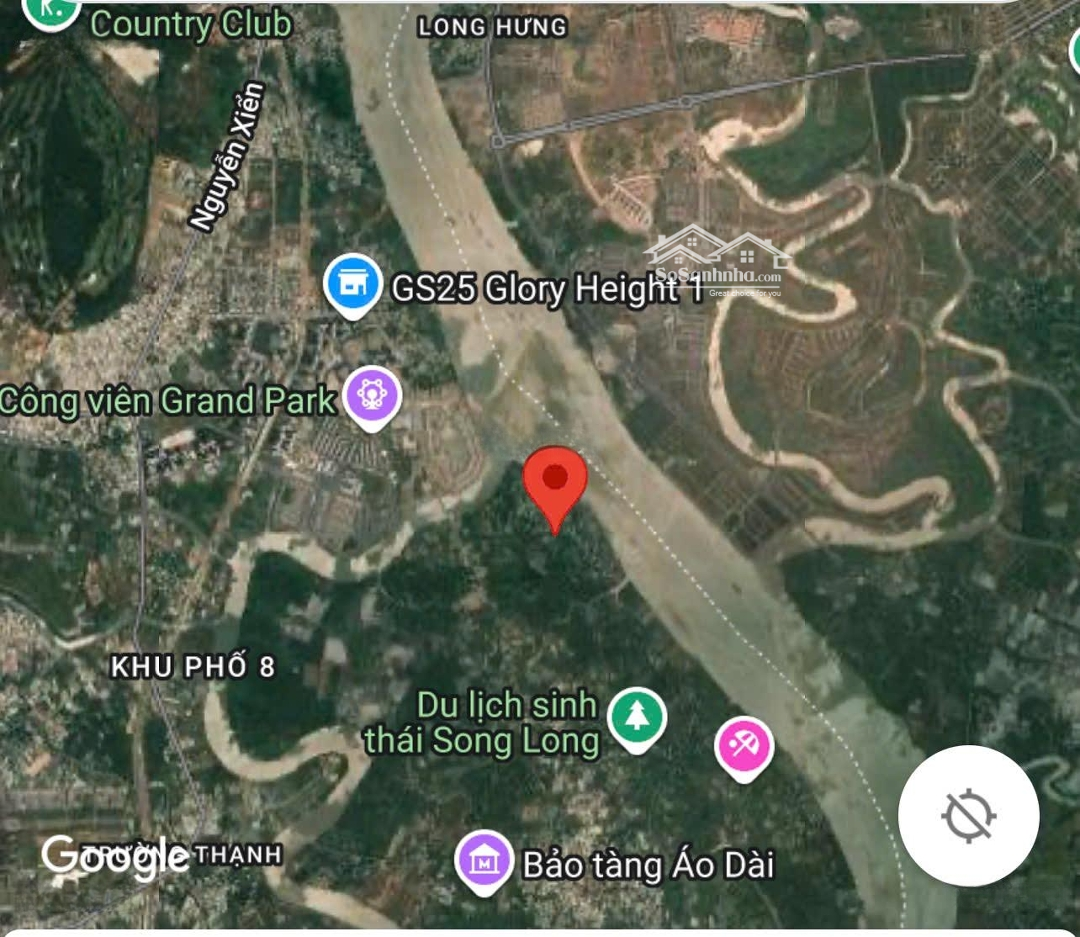Select the red dropped pin marker
The width and height of the screenshot is (1080, 937).
555,480
